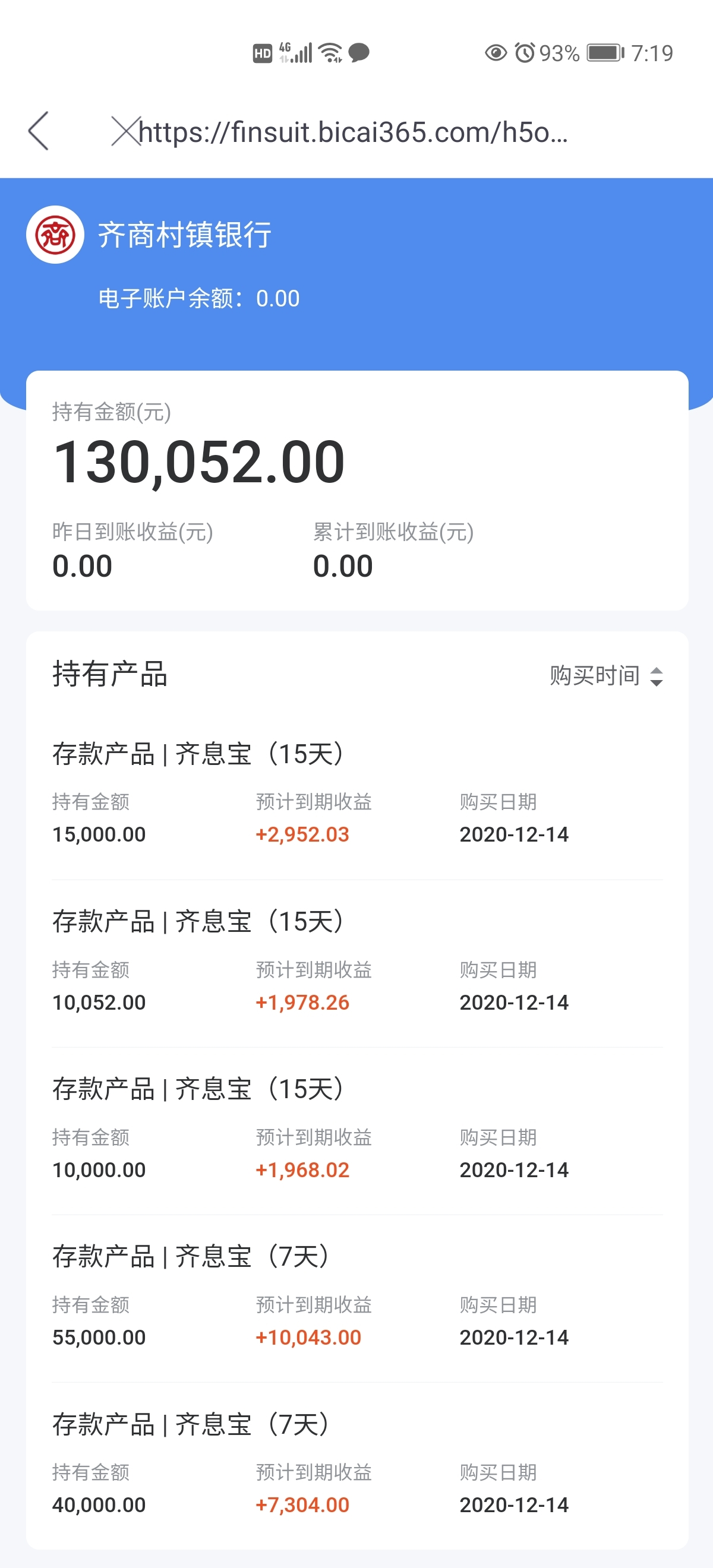The height and width of the screenshot is (1568, 713).
Task: Sort holdings by 购买时间
Action: click(x=605, y=676)
